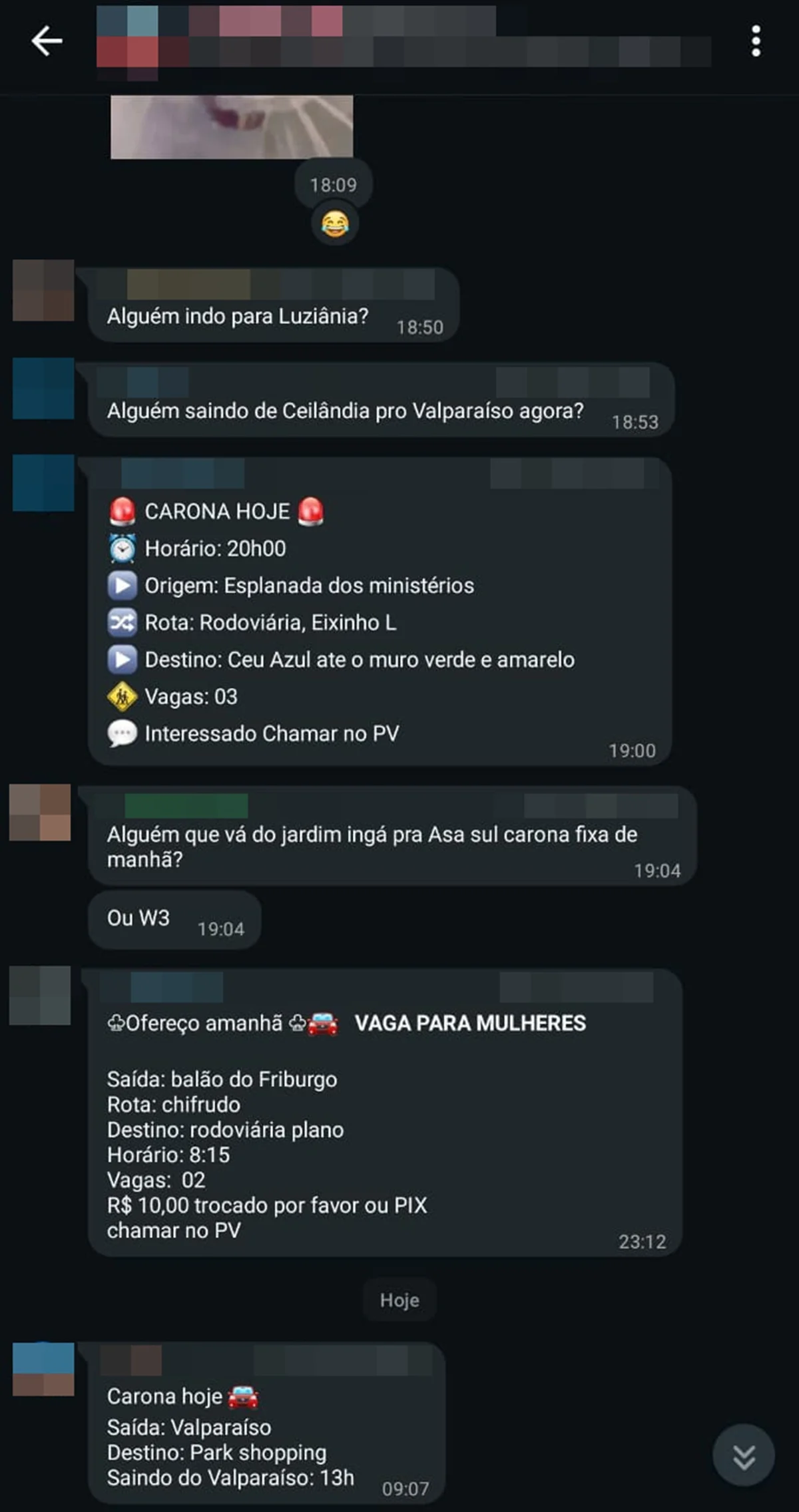Open avatar of Luziânia message sender
Image resolution: width=799 pixels, height=1512 pixels.
(43, 290)
